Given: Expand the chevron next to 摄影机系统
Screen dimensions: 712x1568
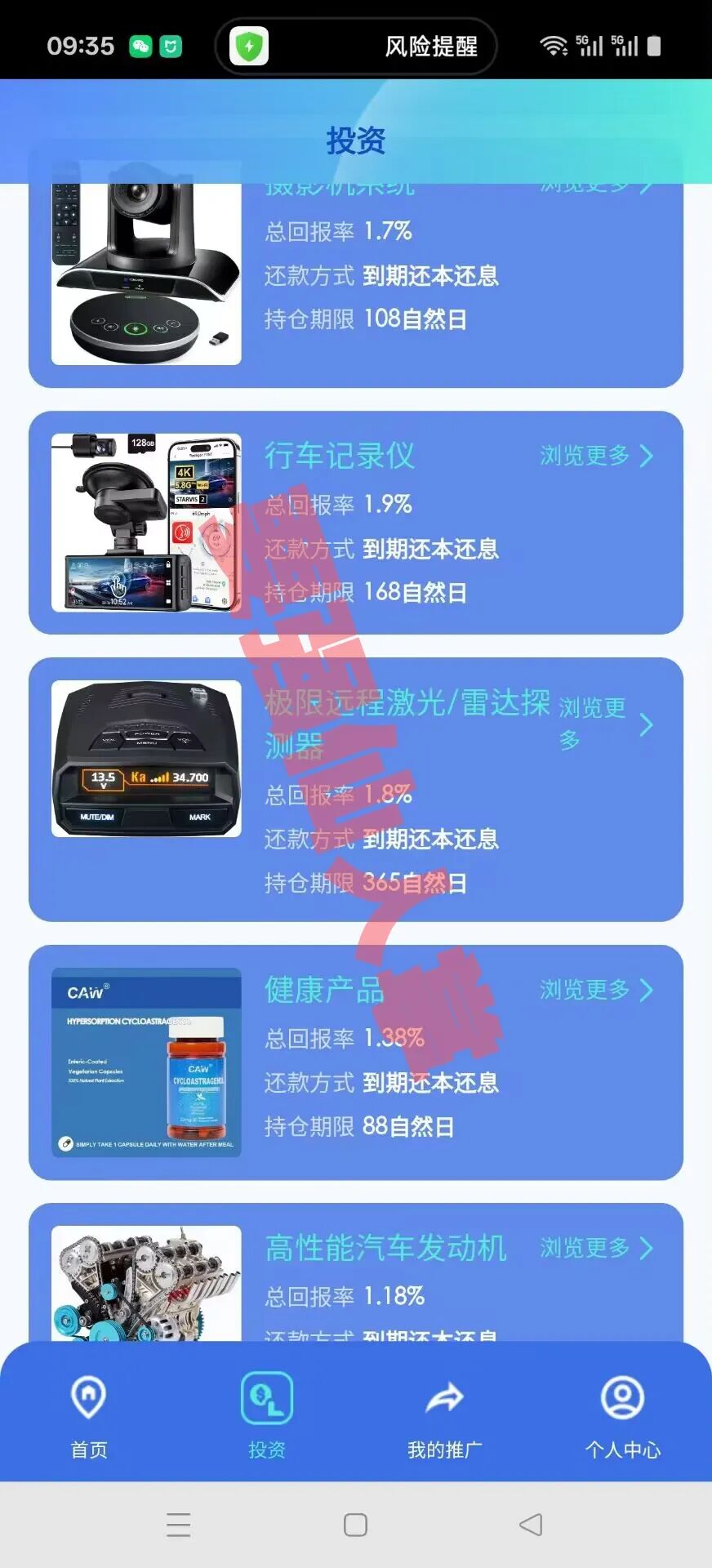Looking at the screenshot, I should (645, 185).
